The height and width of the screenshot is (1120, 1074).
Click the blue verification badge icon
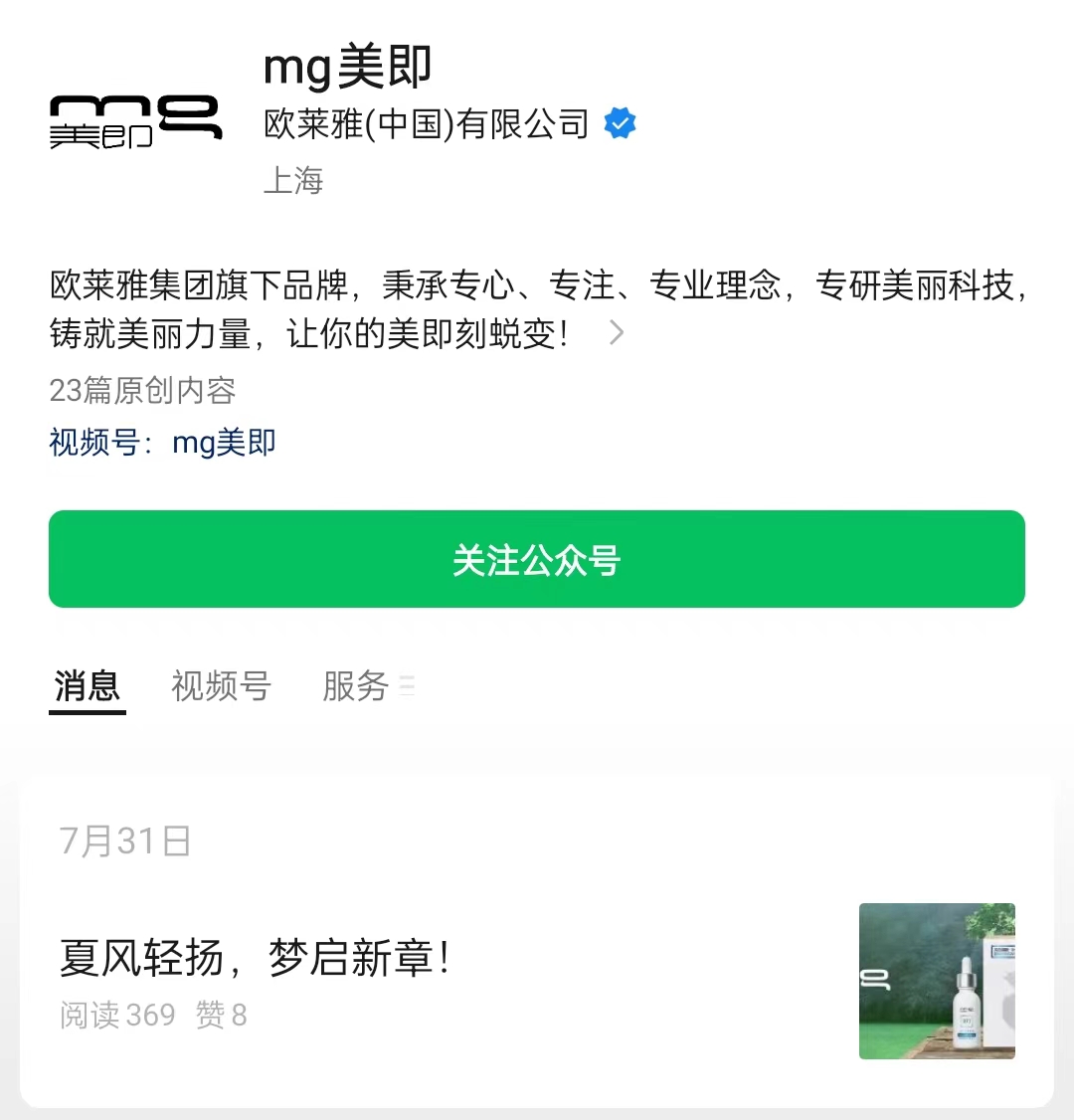pos(620,122)
